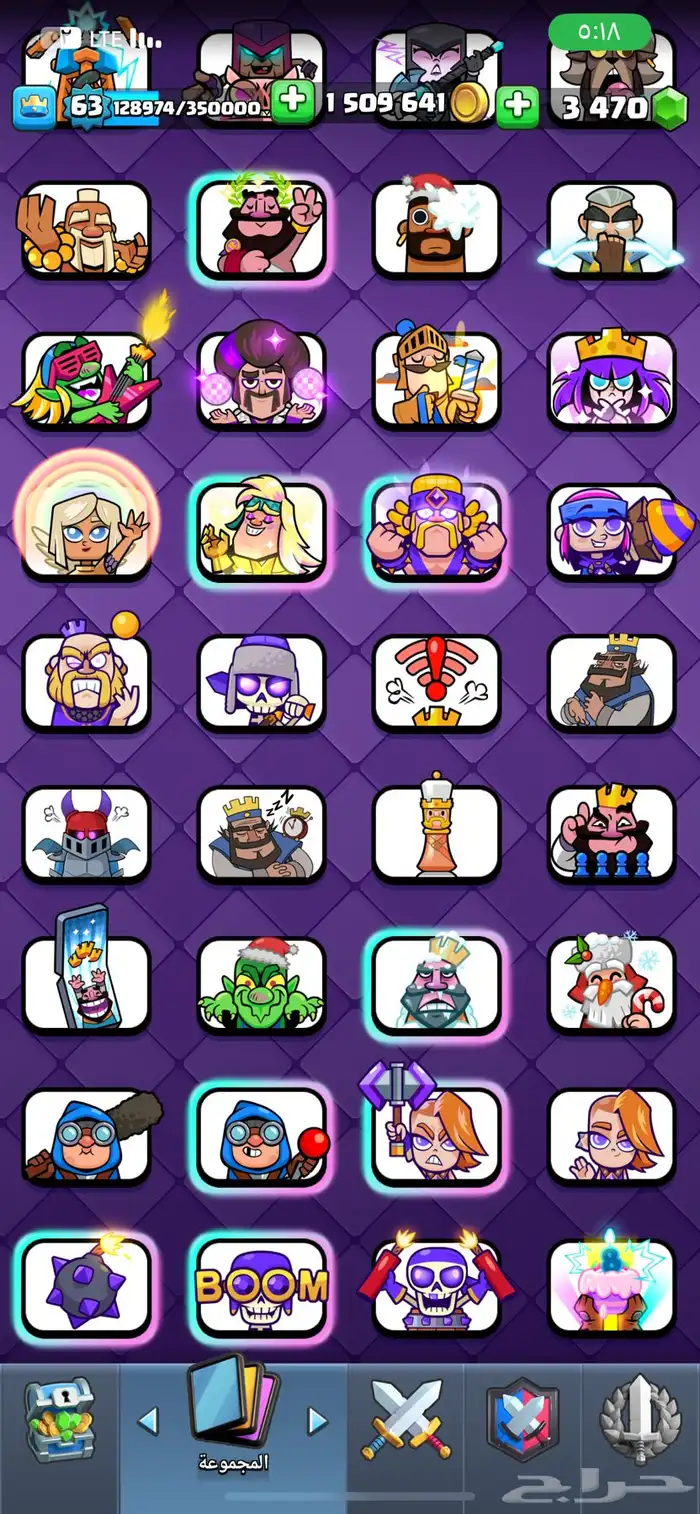This screenshot has height=1514, width=700.
Task: Select the chess piece emote
Action: tap(436, 833)
